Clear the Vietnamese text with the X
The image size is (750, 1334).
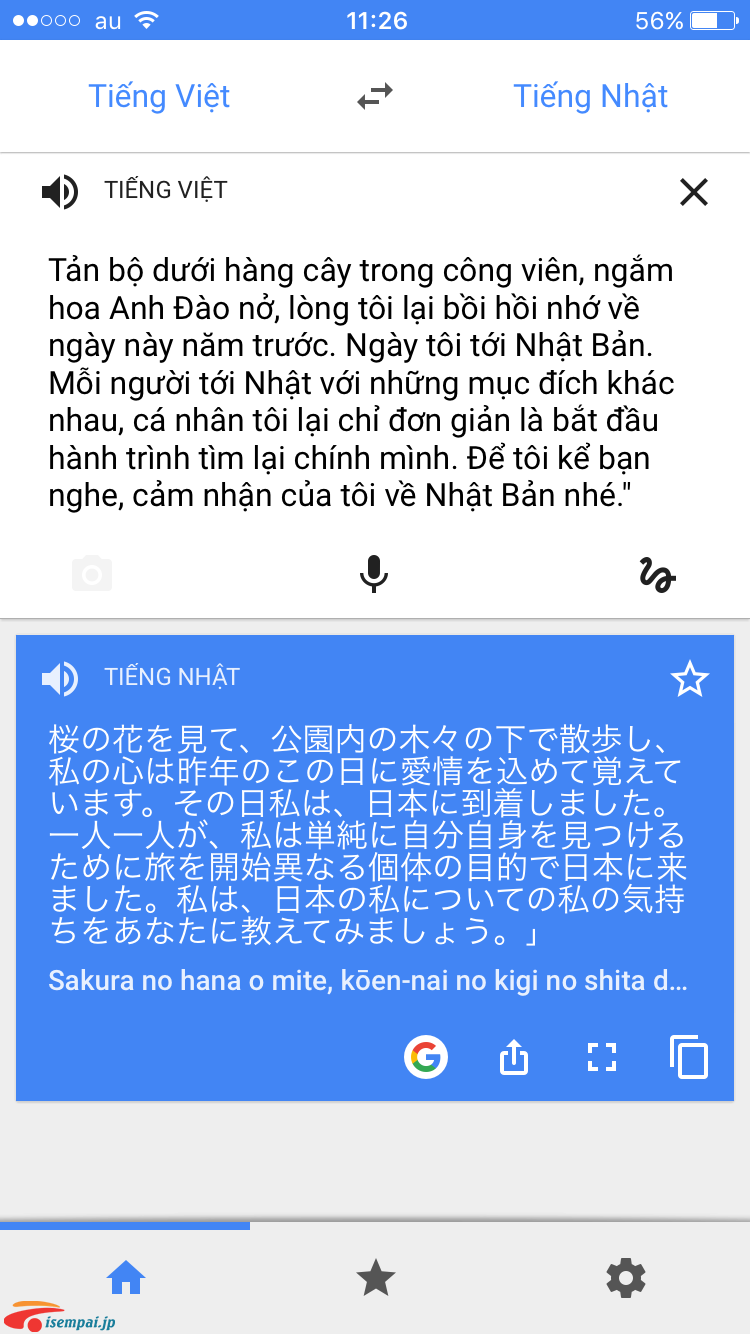(693, 191)
